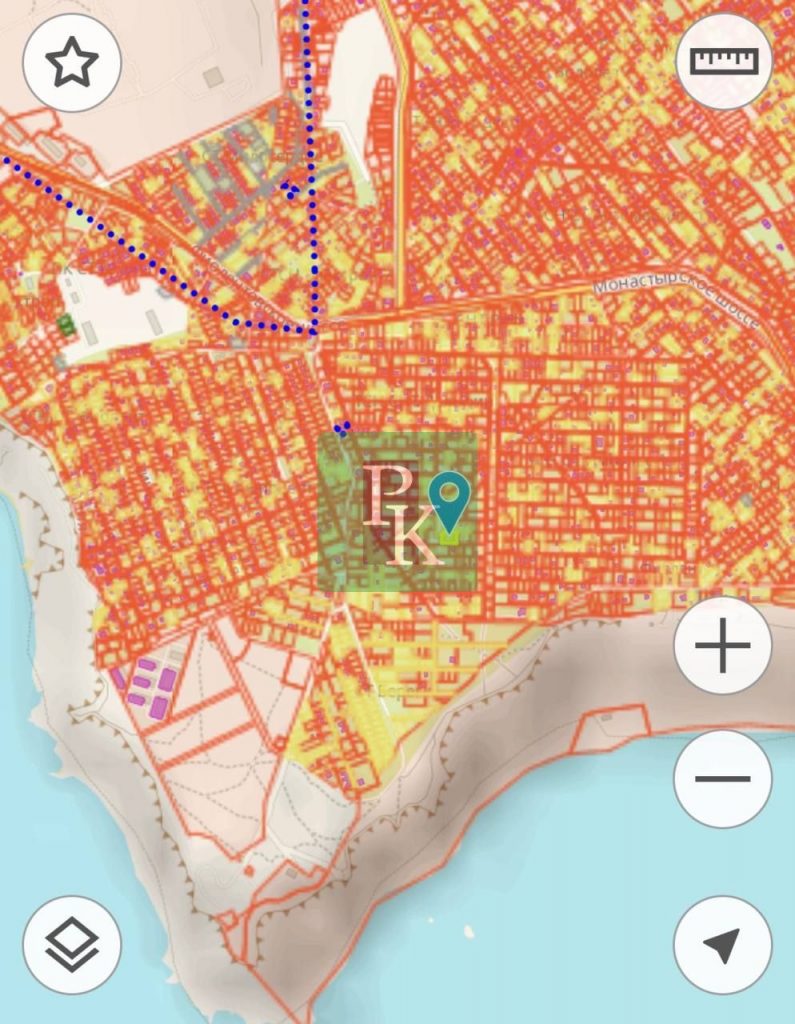Viewport: 795px width, 1024px height.
Task: Center map on my current location
Action: coord(723,944)
